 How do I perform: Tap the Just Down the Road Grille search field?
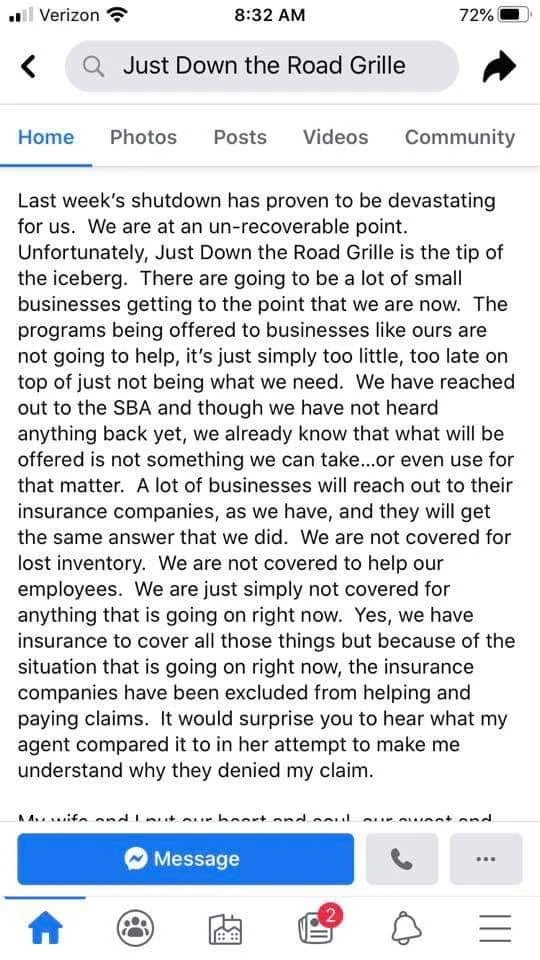(261, 66)
